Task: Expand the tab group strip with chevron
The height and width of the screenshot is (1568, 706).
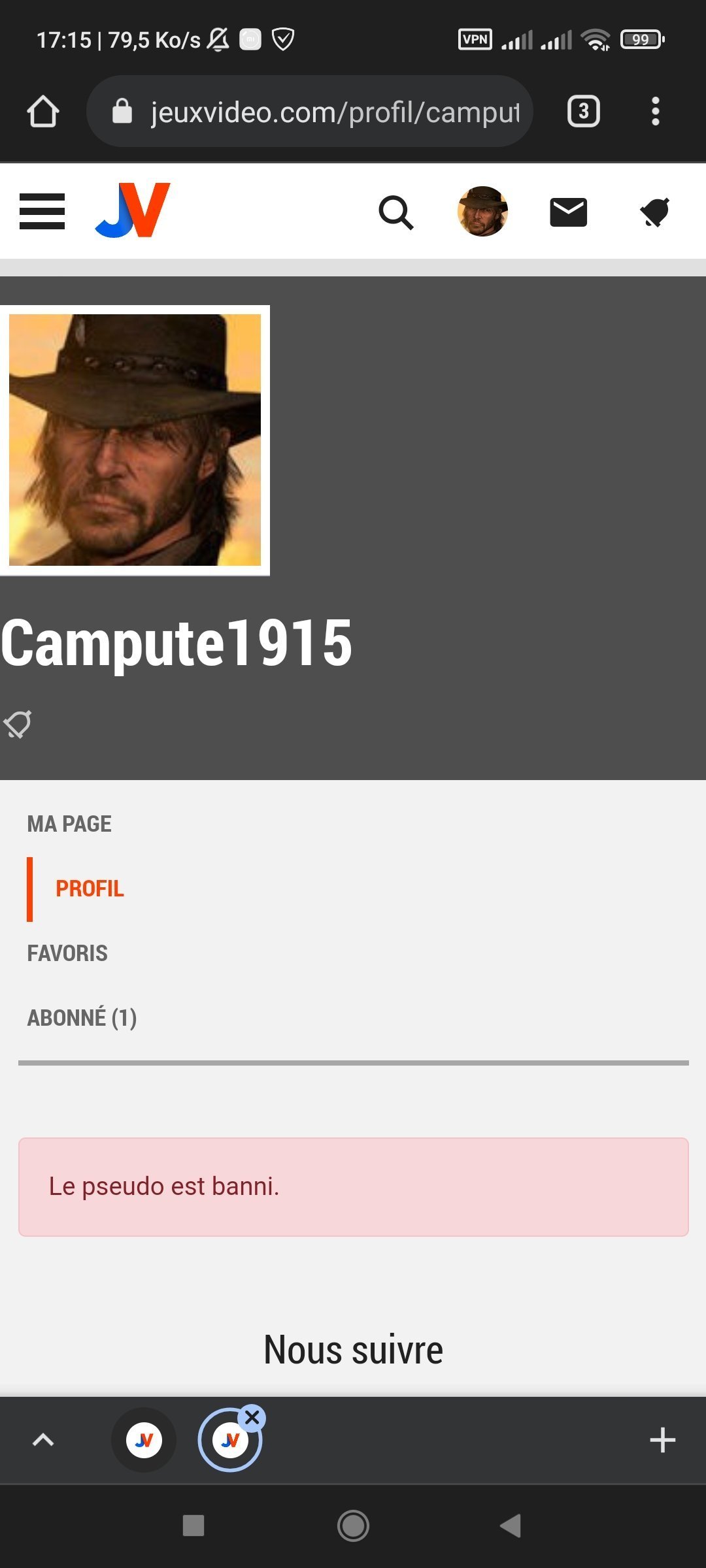Action: click(x=43, y=1440)
